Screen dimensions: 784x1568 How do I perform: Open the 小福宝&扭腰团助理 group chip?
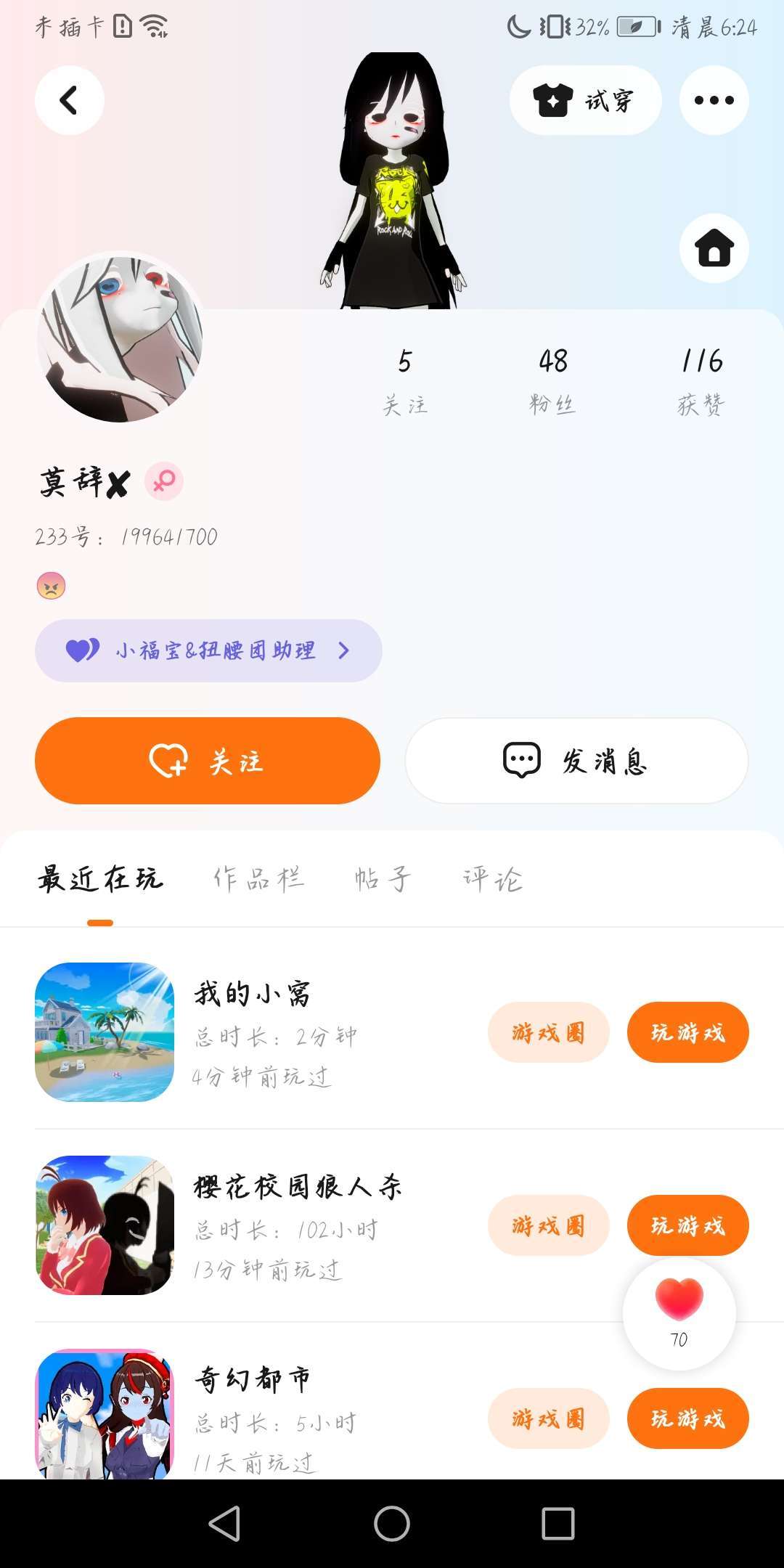pos(208,650)
